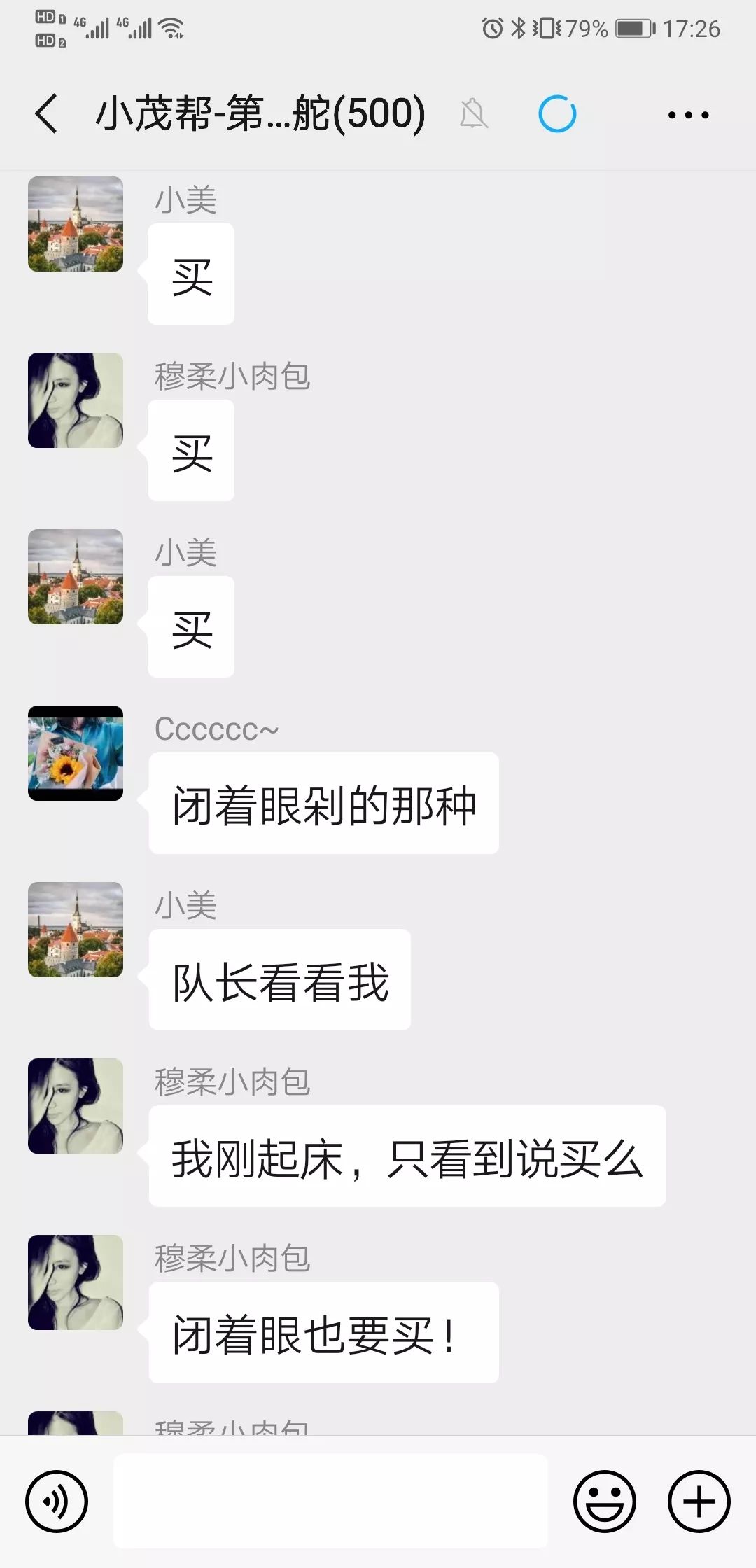This screenshot has width=756, height=1568.
Task: Open 穆柔小肉包's avatar beside 闭着眼也要买！
Action: [x=76, y=1282]
